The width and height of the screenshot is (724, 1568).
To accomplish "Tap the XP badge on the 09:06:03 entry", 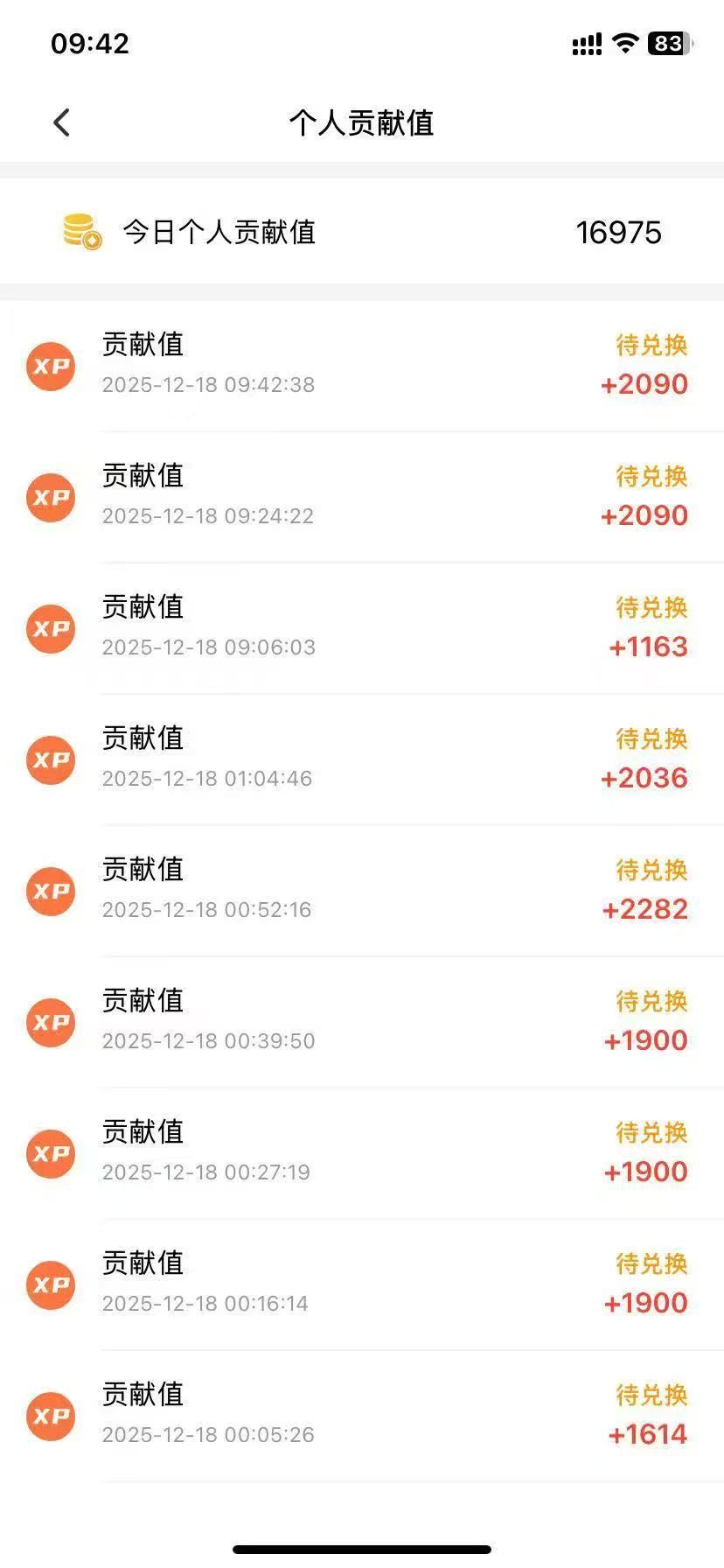I will [50, 628].
